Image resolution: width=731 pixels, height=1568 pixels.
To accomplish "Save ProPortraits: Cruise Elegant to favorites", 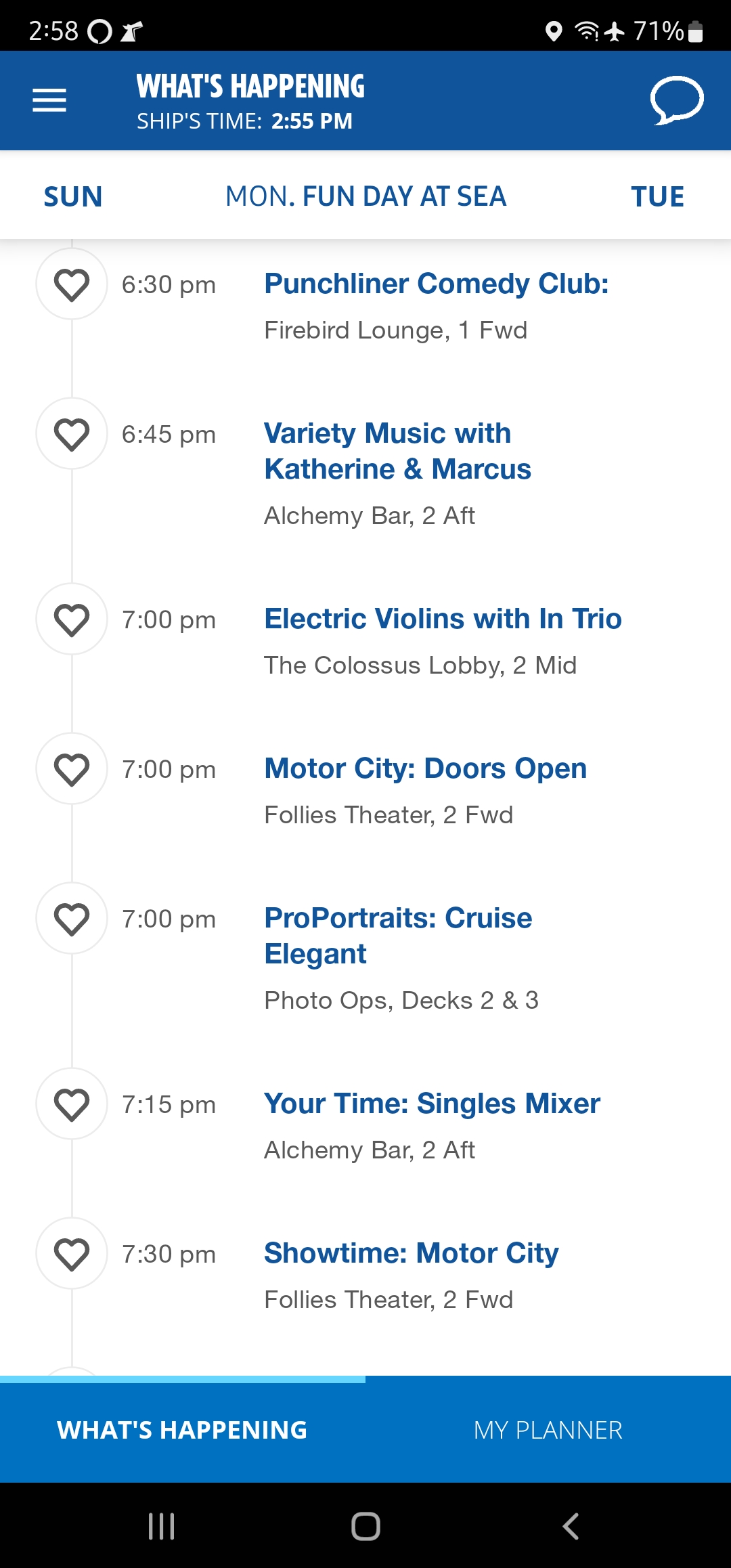I will point(72,919).
